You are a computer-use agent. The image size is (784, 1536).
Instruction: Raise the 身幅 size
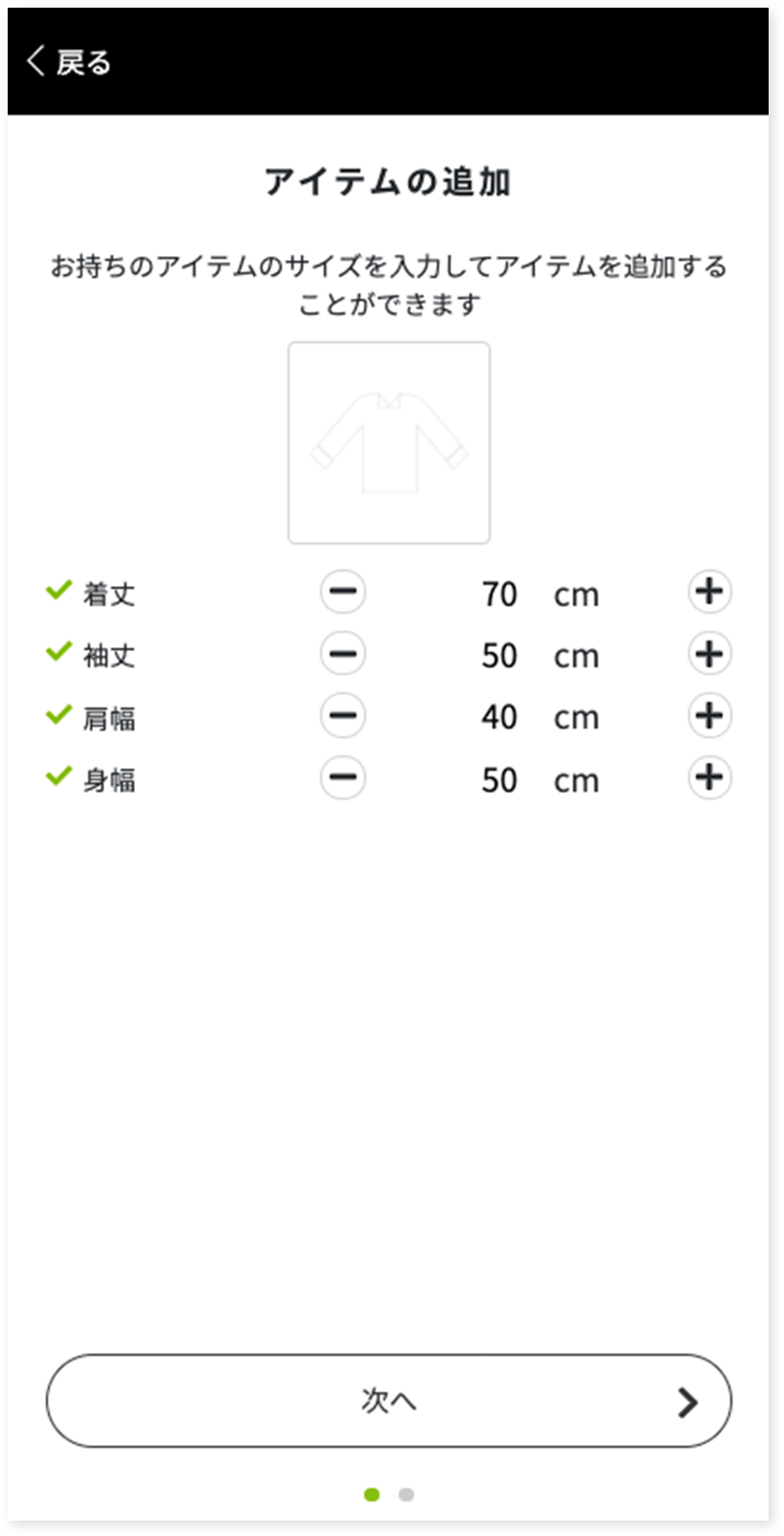point(709,777)
